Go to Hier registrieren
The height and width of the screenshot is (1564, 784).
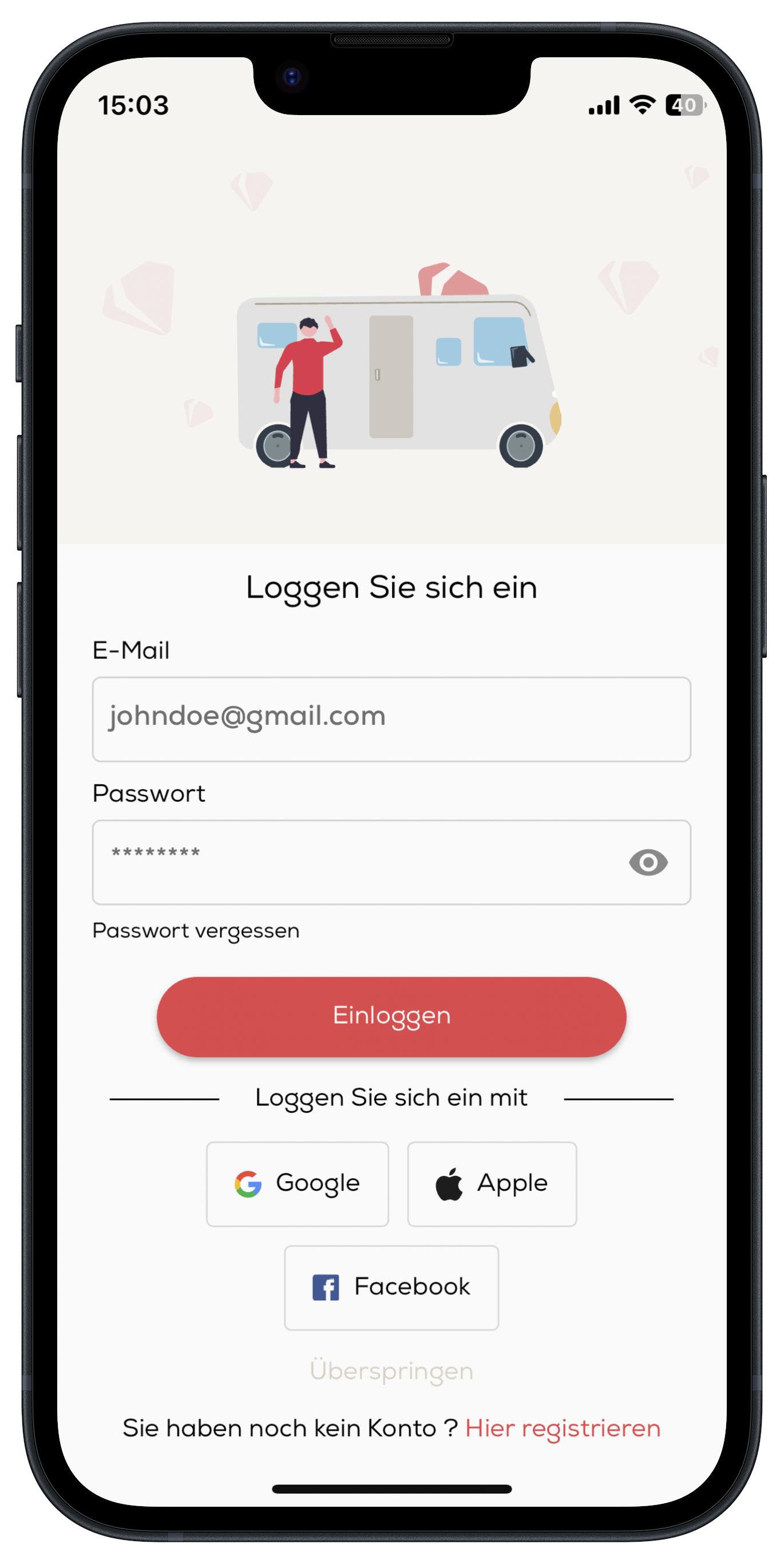563,1428
